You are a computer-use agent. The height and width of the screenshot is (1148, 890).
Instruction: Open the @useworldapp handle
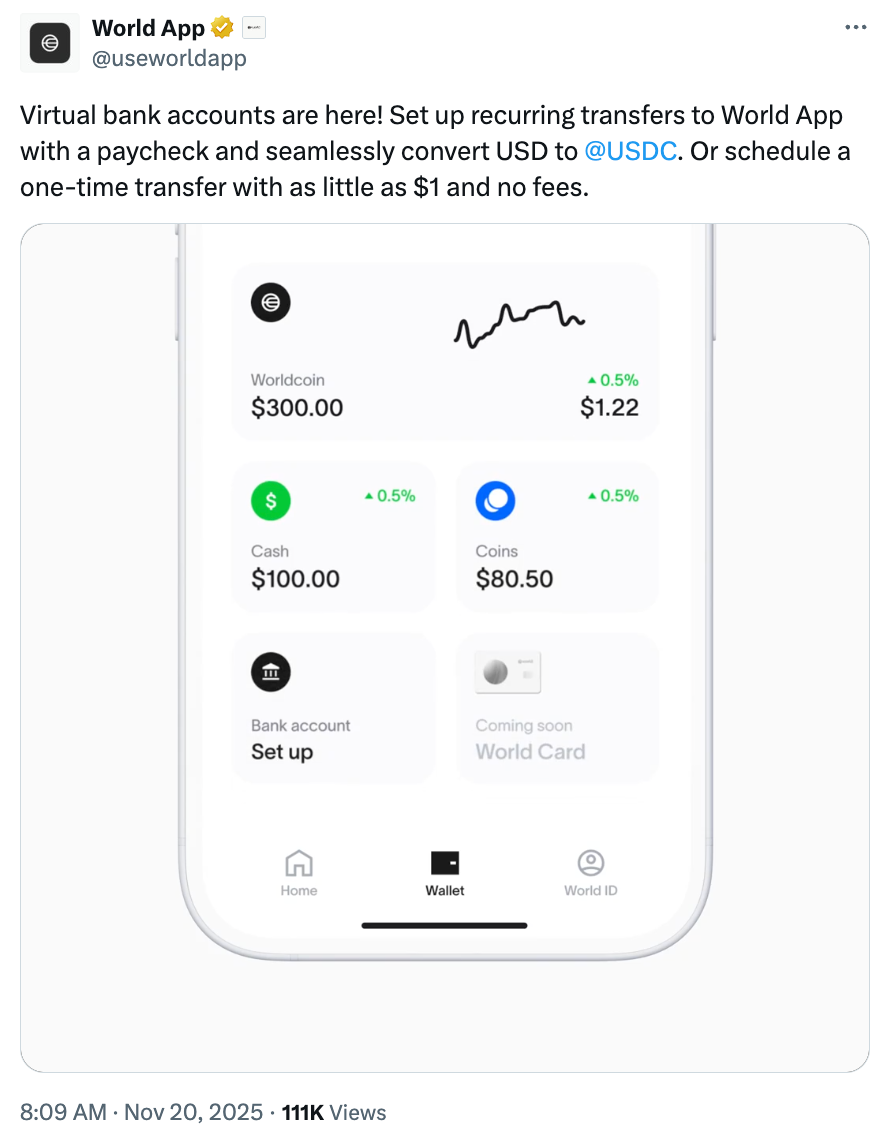[169, 59]
